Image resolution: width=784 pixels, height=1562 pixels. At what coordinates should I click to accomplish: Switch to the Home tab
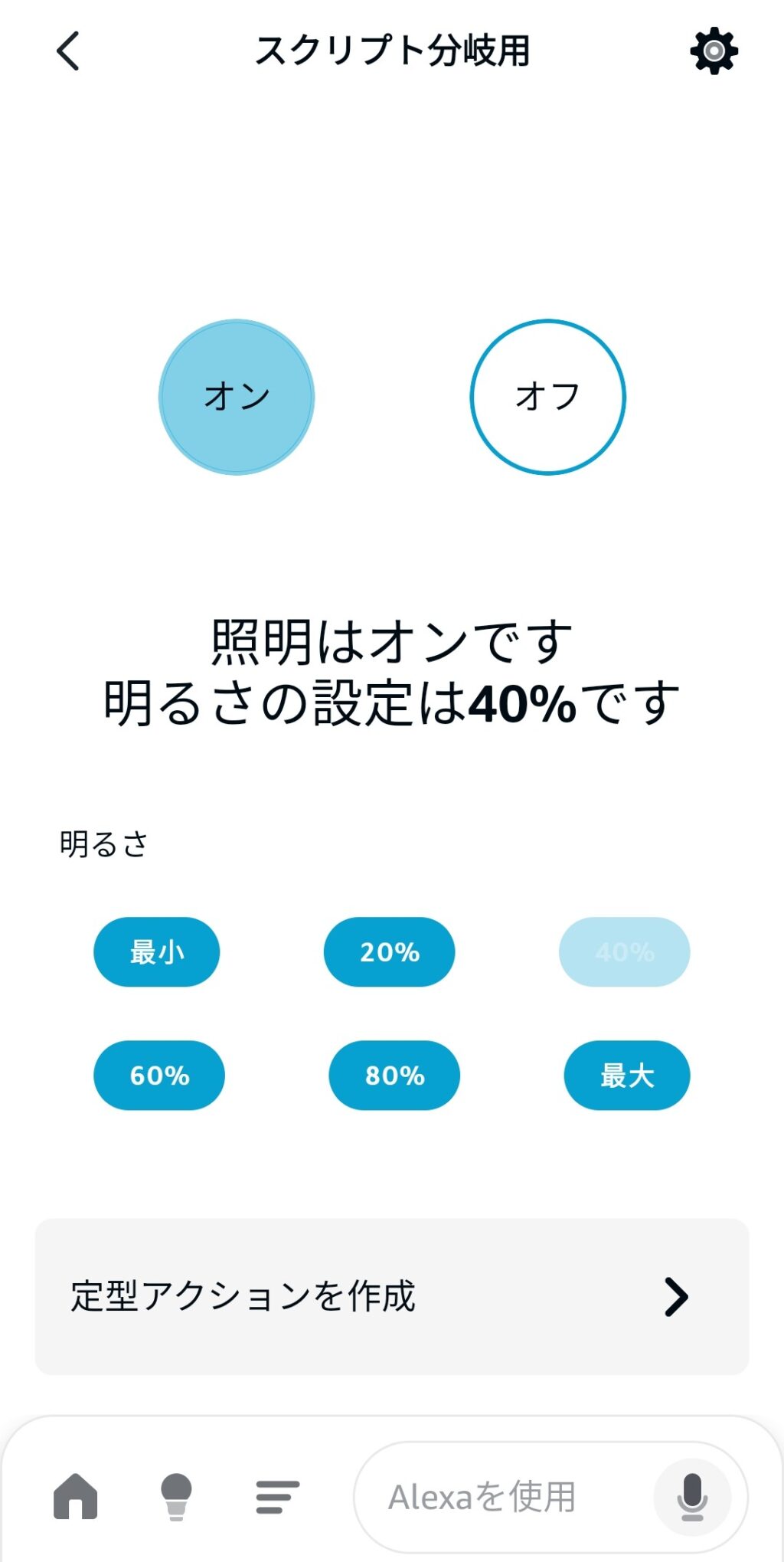[x=76, y=1496]
